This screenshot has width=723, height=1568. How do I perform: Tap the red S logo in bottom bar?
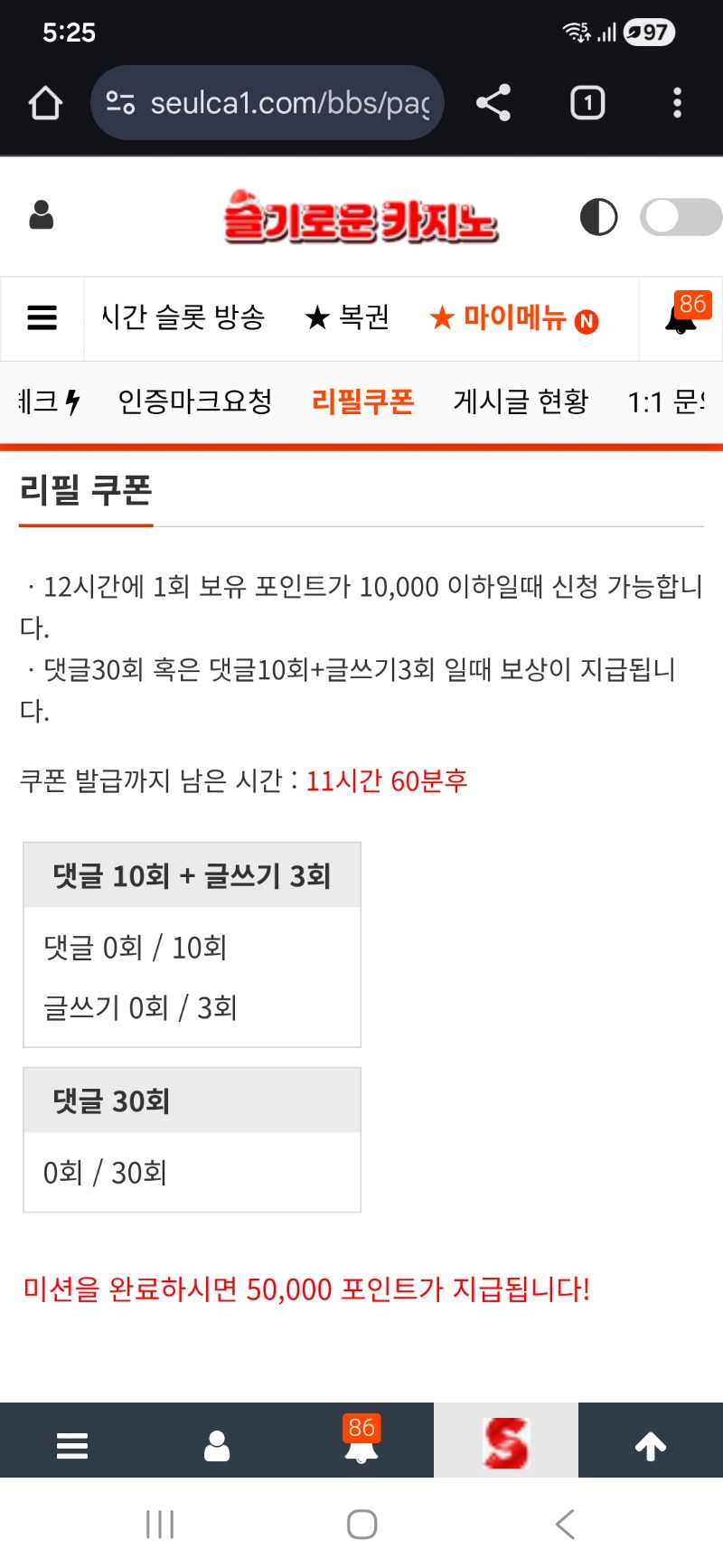point(506,1442)
